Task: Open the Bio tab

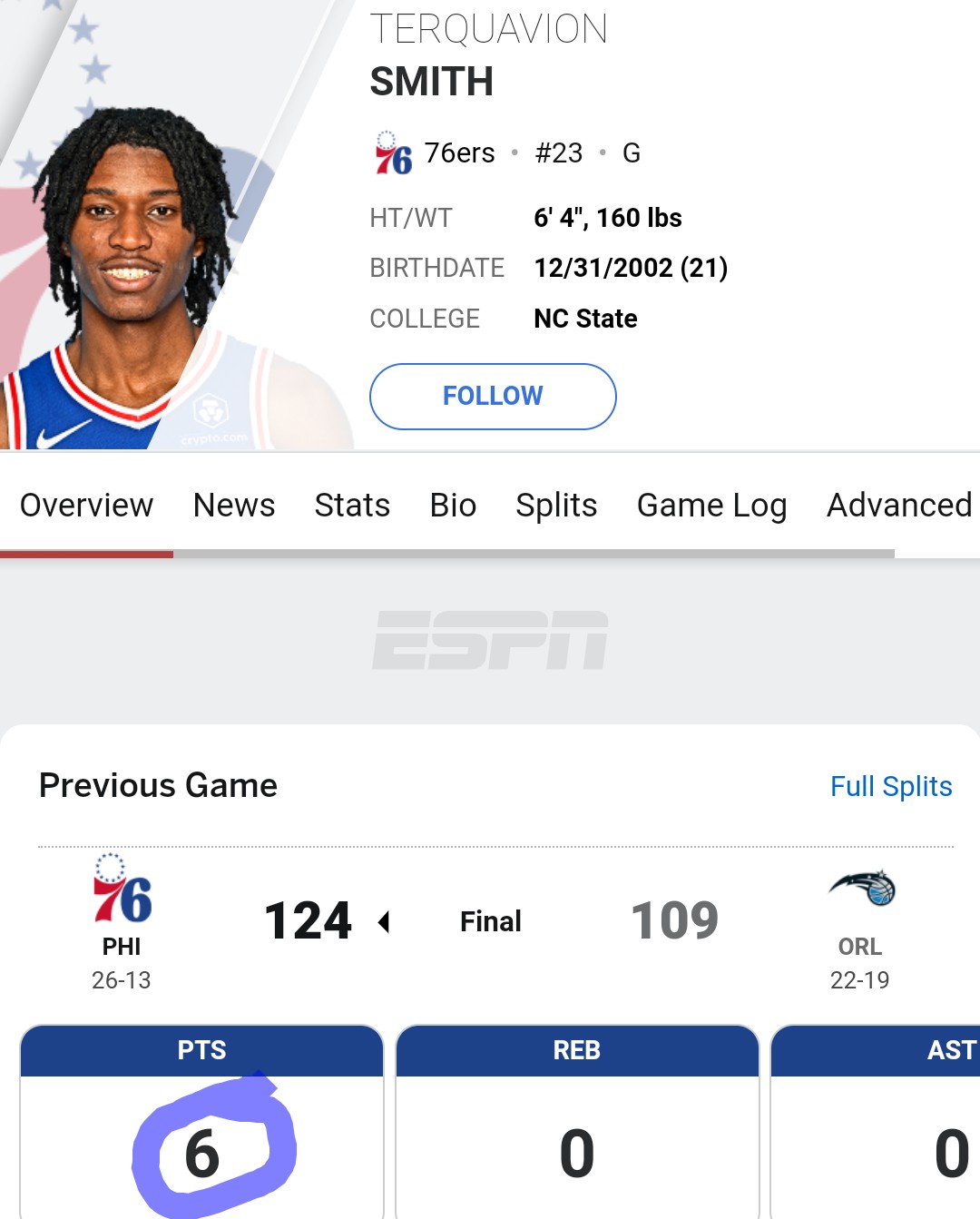Action: coord(453,506)
